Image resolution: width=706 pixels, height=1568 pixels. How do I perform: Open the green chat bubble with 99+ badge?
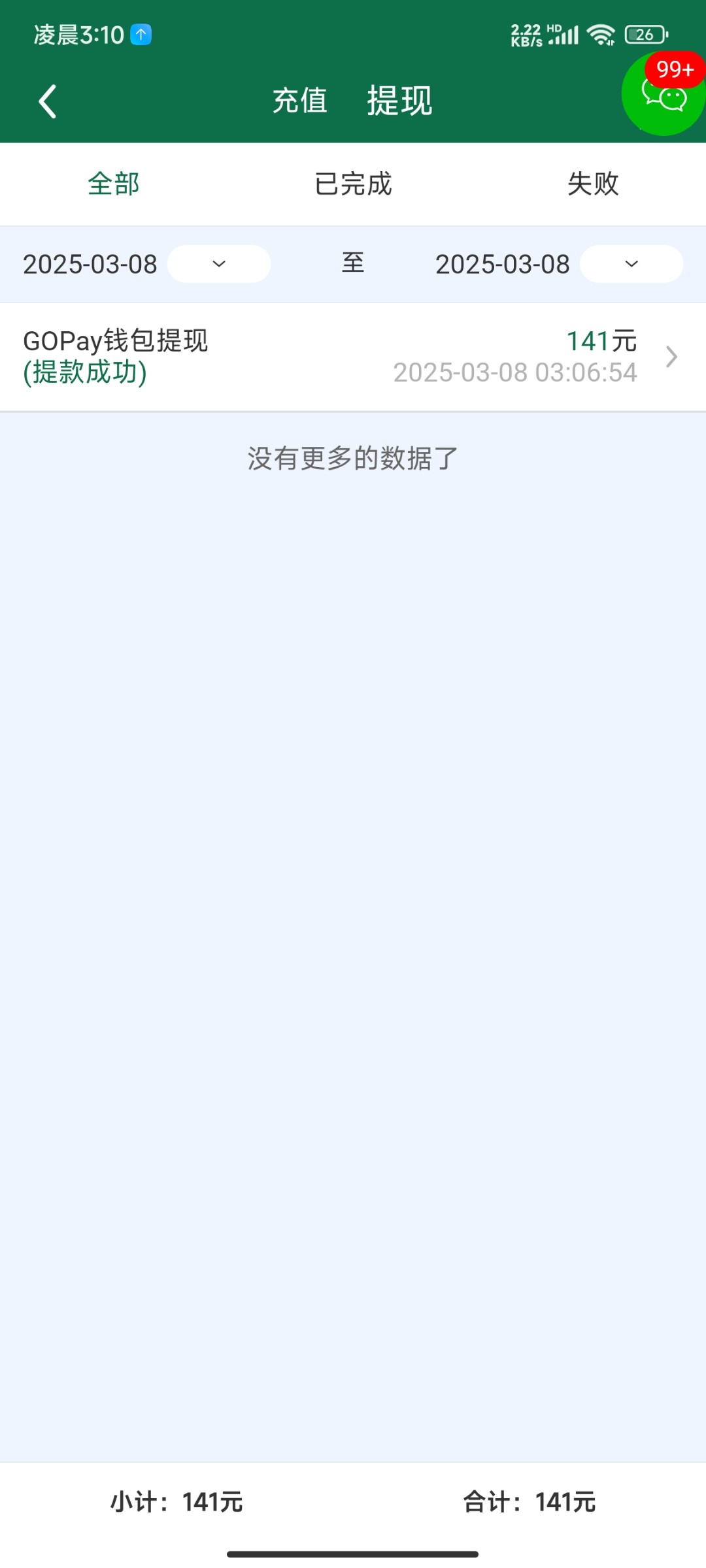pos(664,93)
